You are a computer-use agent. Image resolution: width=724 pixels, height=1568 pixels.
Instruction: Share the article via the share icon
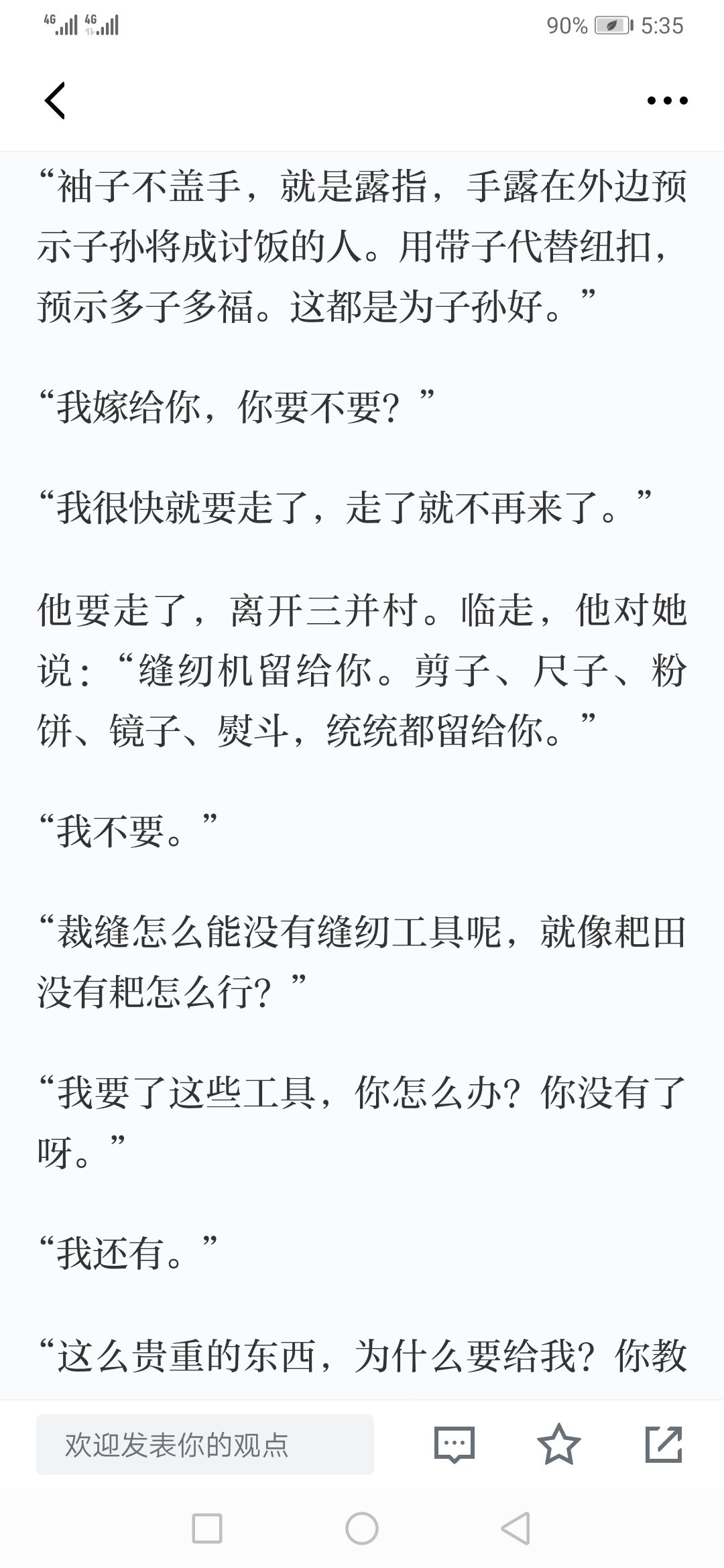[x=664, y=1444]
